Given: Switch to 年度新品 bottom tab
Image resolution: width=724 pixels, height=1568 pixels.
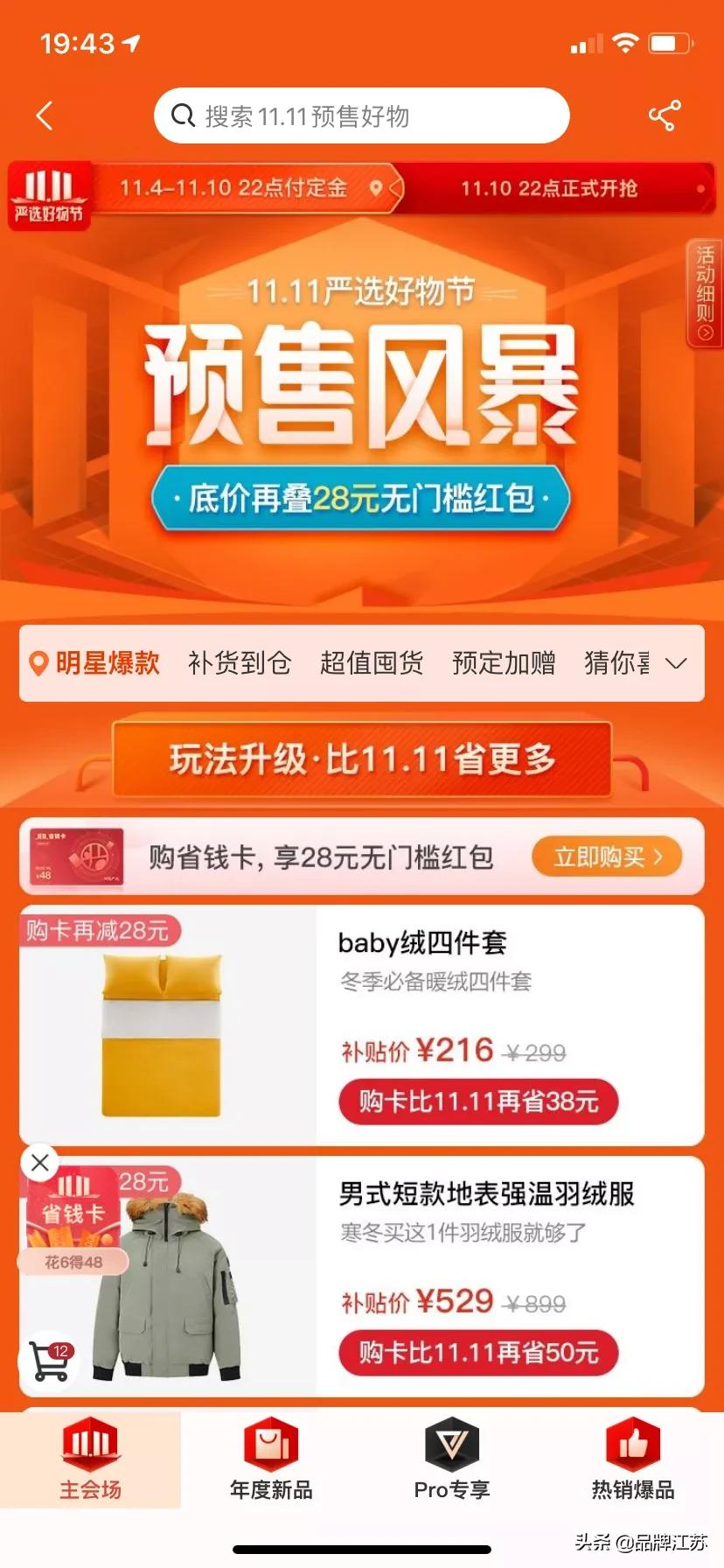Looking at the screenshot, I should tap(271, 1460).
